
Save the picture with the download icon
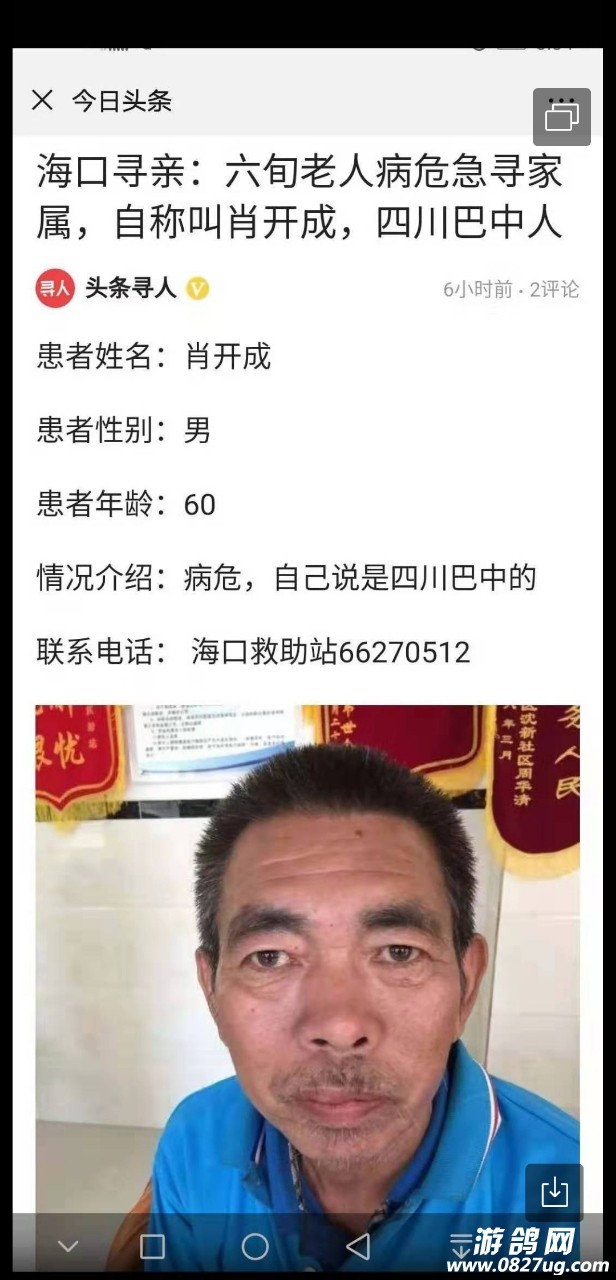click(x=554, y=1191)
